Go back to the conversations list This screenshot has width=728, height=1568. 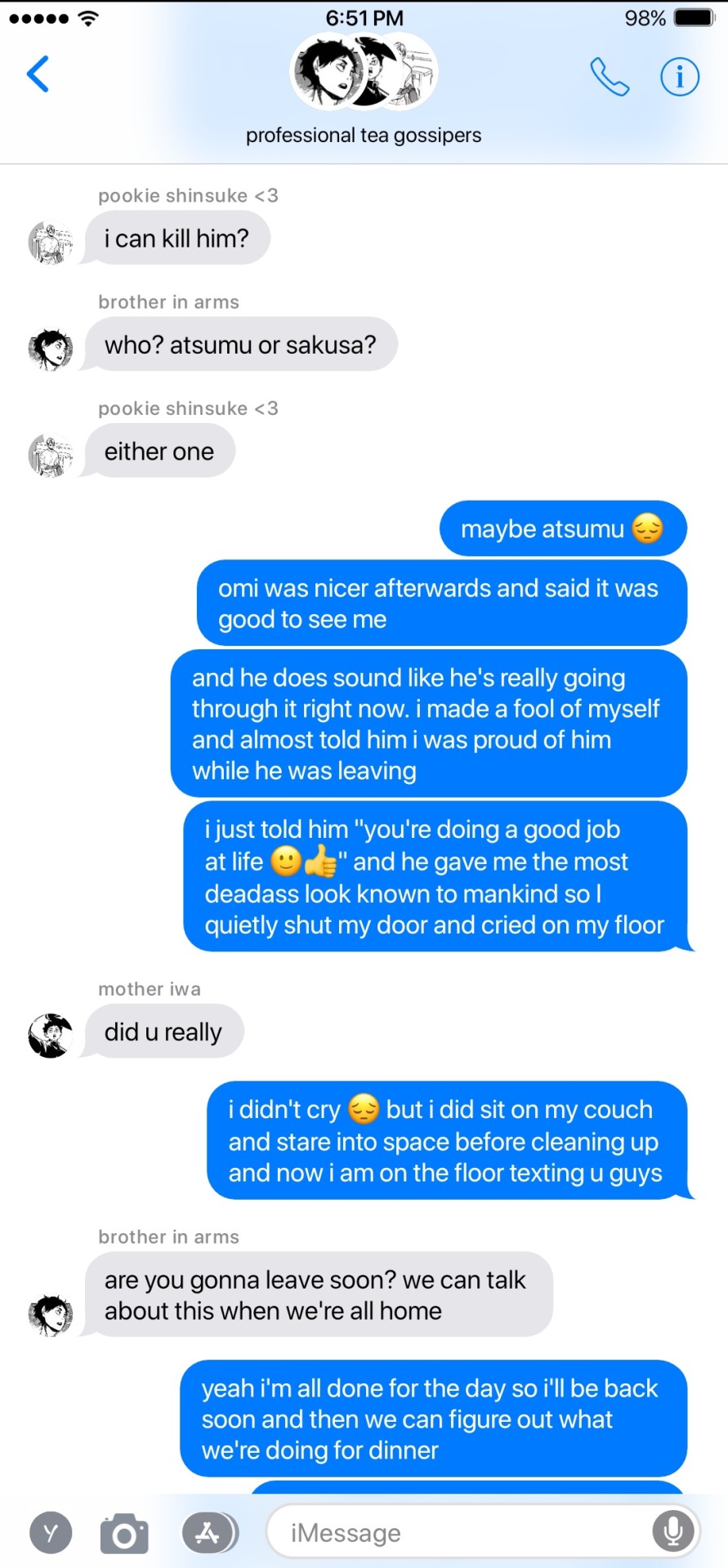coord(38,75)
